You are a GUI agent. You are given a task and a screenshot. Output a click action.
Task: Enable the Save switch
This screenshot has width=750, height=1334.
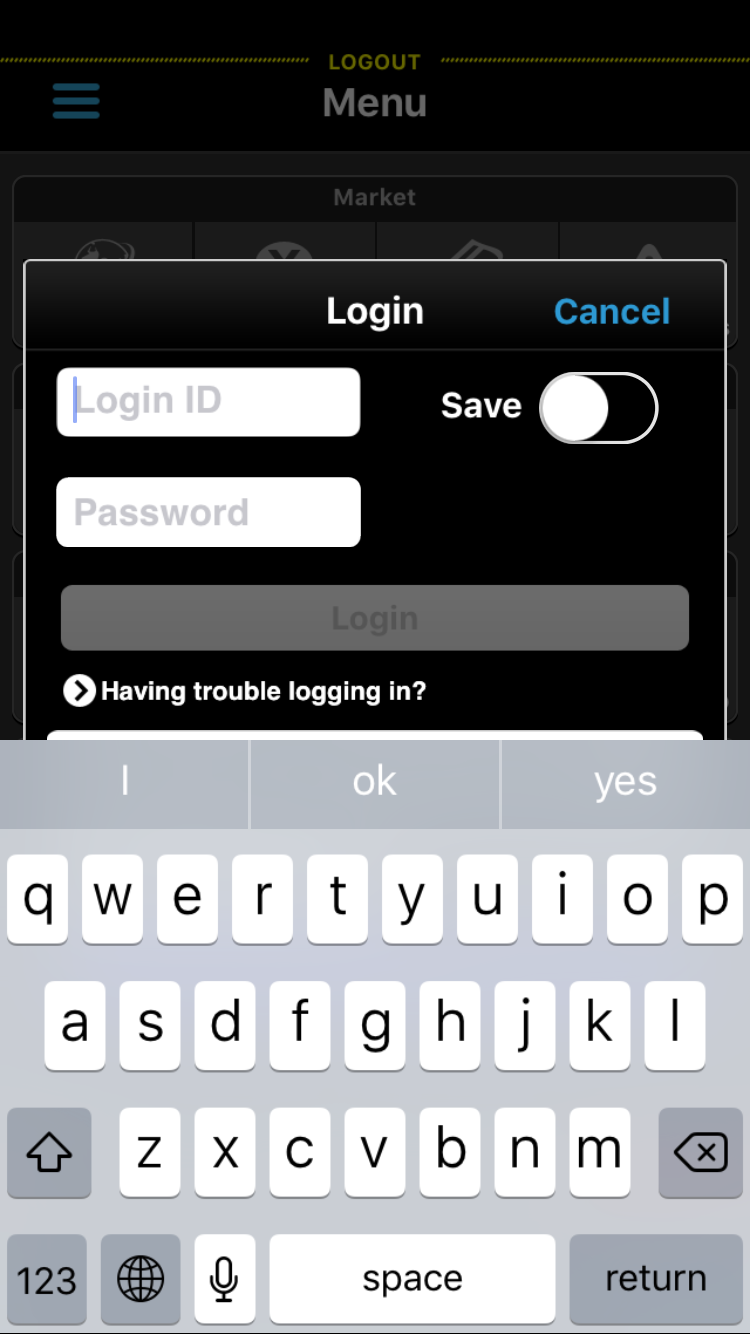pyautogui.click(x=598, y=407)
